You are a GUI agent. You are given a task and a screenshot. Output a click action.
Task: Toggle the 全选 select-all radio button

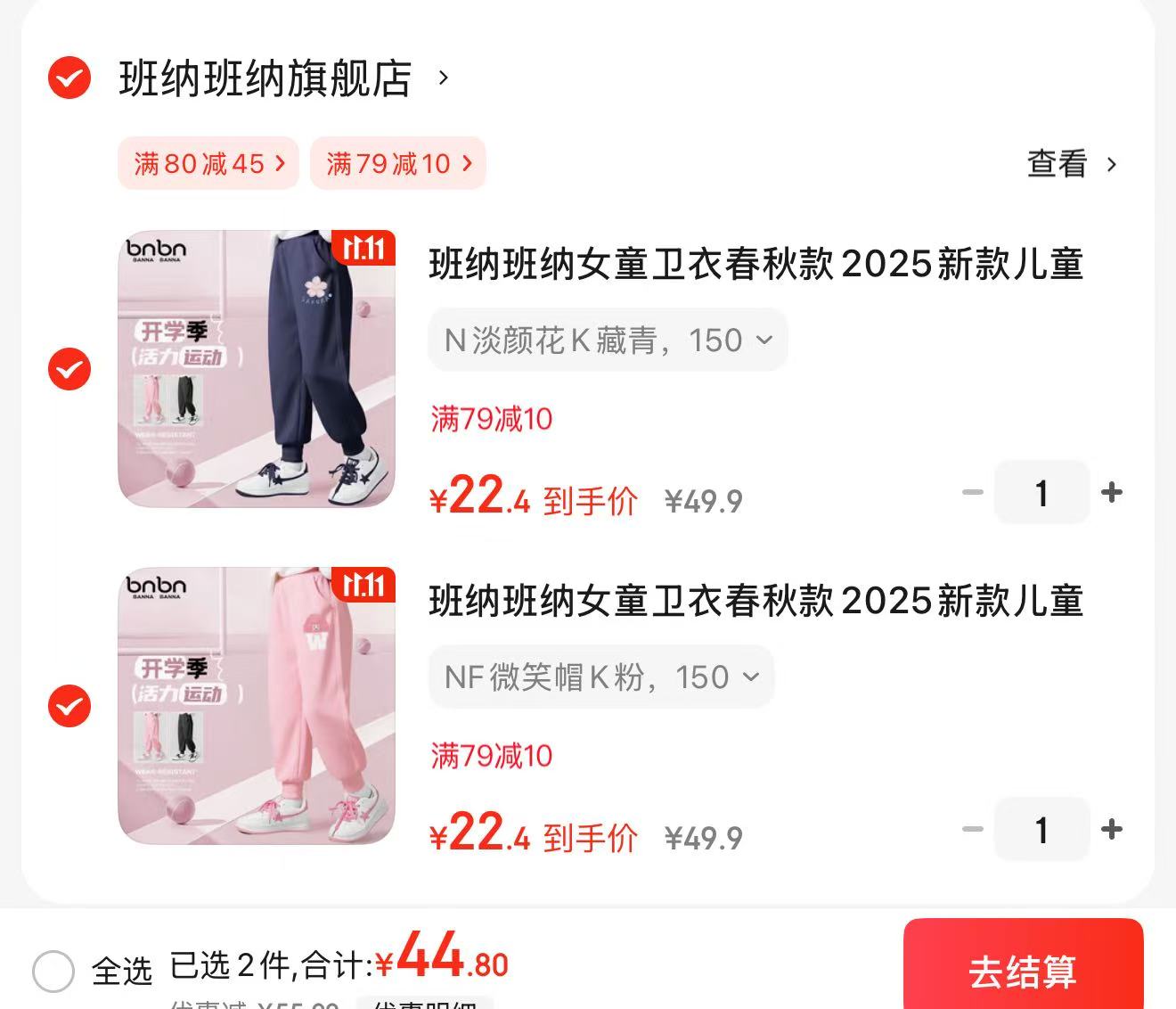click(x=53, y=971)
